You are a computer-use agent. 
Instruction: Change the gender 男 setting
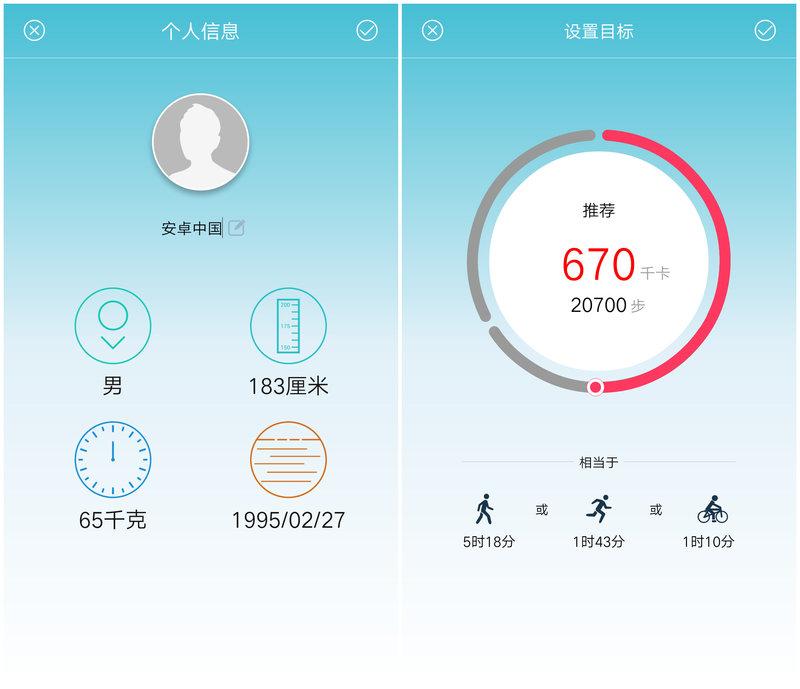(x=113, y=326)
